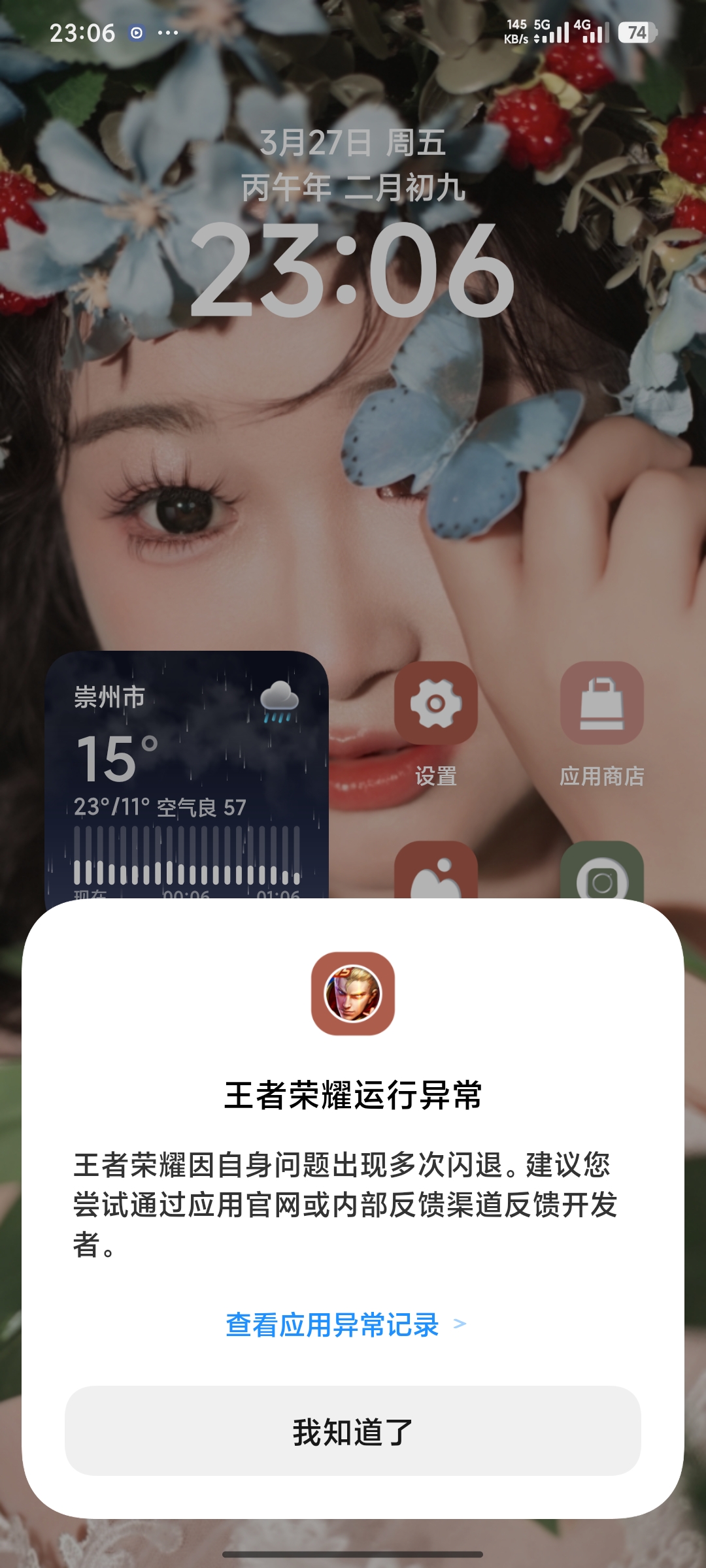Tap the home indicator bar at bottom
The width and height of the screenshot is (706, 1568).
pos(353,1554)
